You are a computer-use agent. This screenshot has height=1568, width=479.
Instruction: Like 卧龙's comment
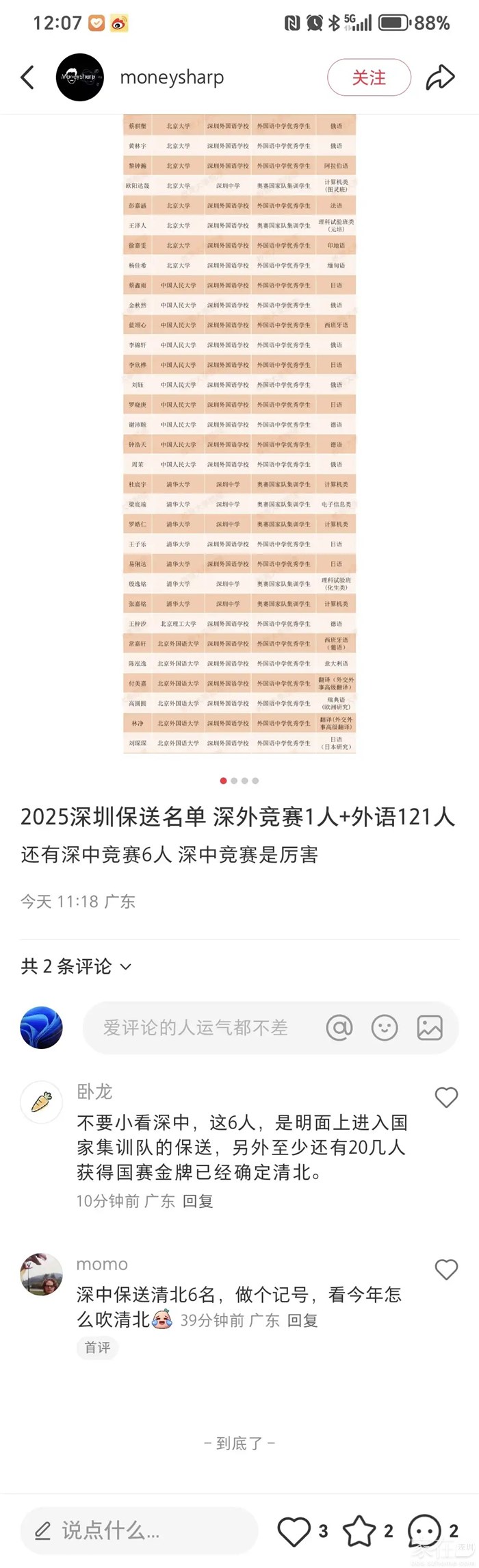[446, 1098]
